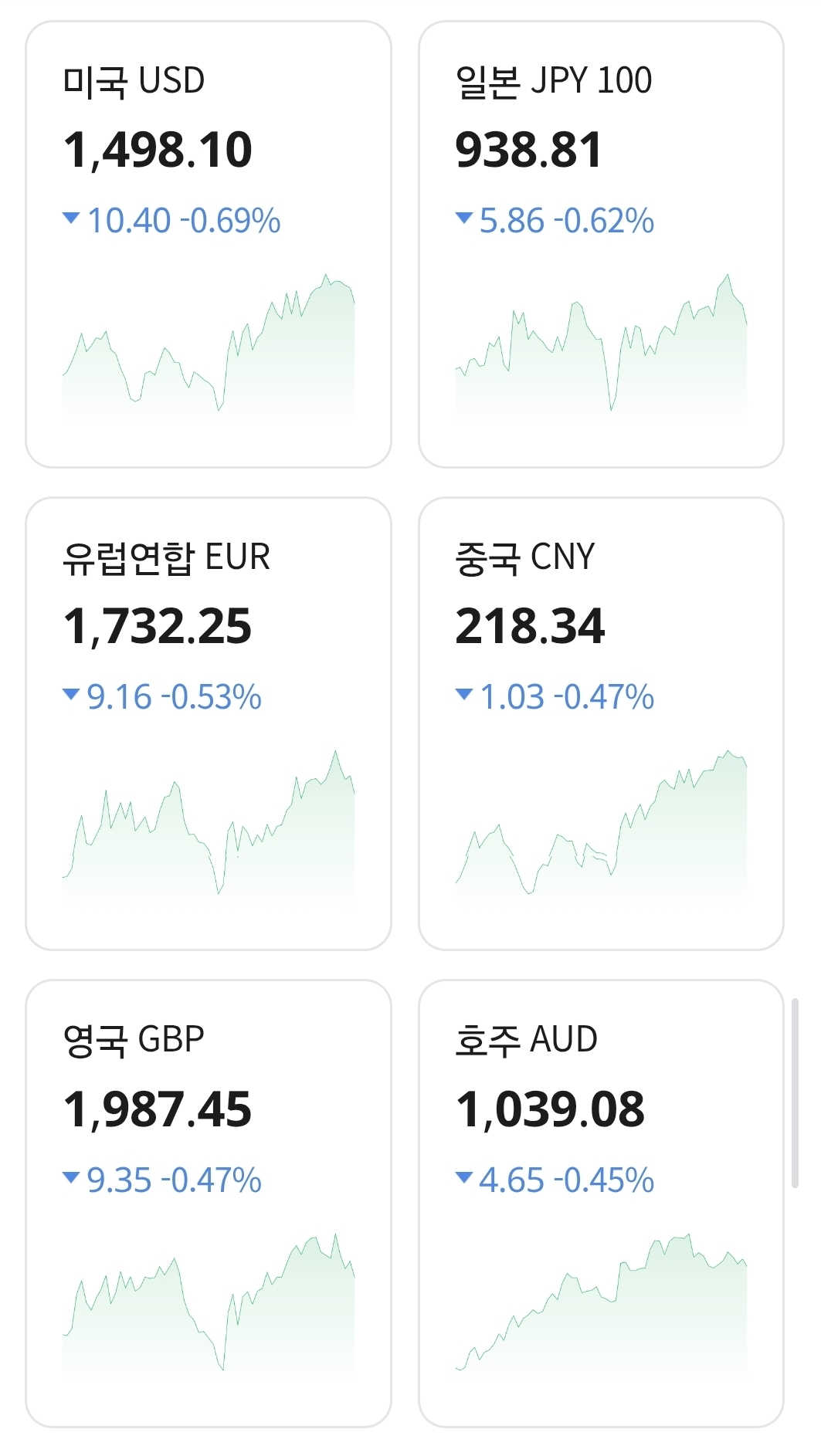Open the 미국 USD exchange rate card
The height and width of the screenshot is (1456, 821).
209,244
